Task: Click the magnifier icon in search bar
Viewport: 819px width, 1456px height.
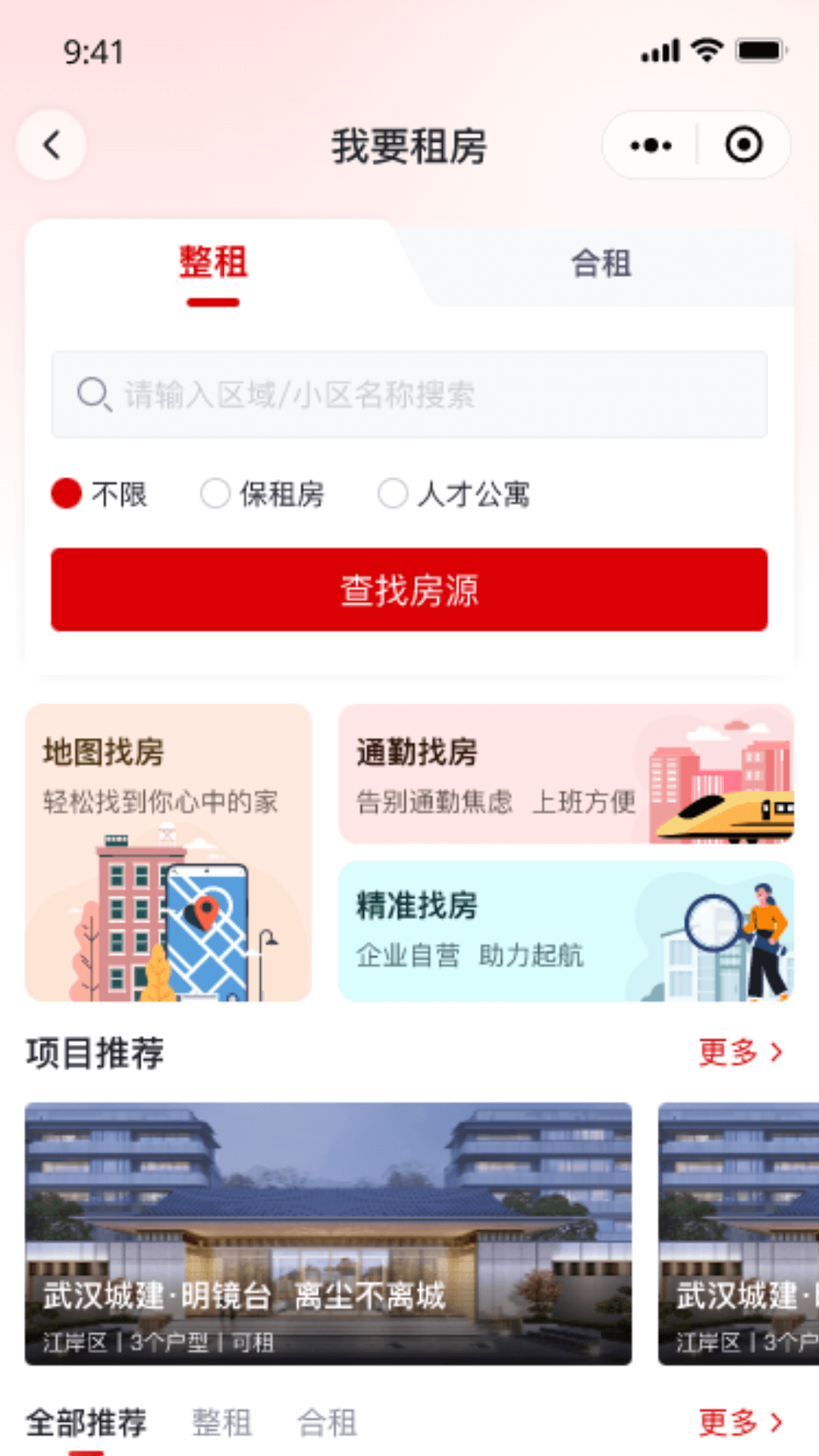Action: [x=92, y=394]
